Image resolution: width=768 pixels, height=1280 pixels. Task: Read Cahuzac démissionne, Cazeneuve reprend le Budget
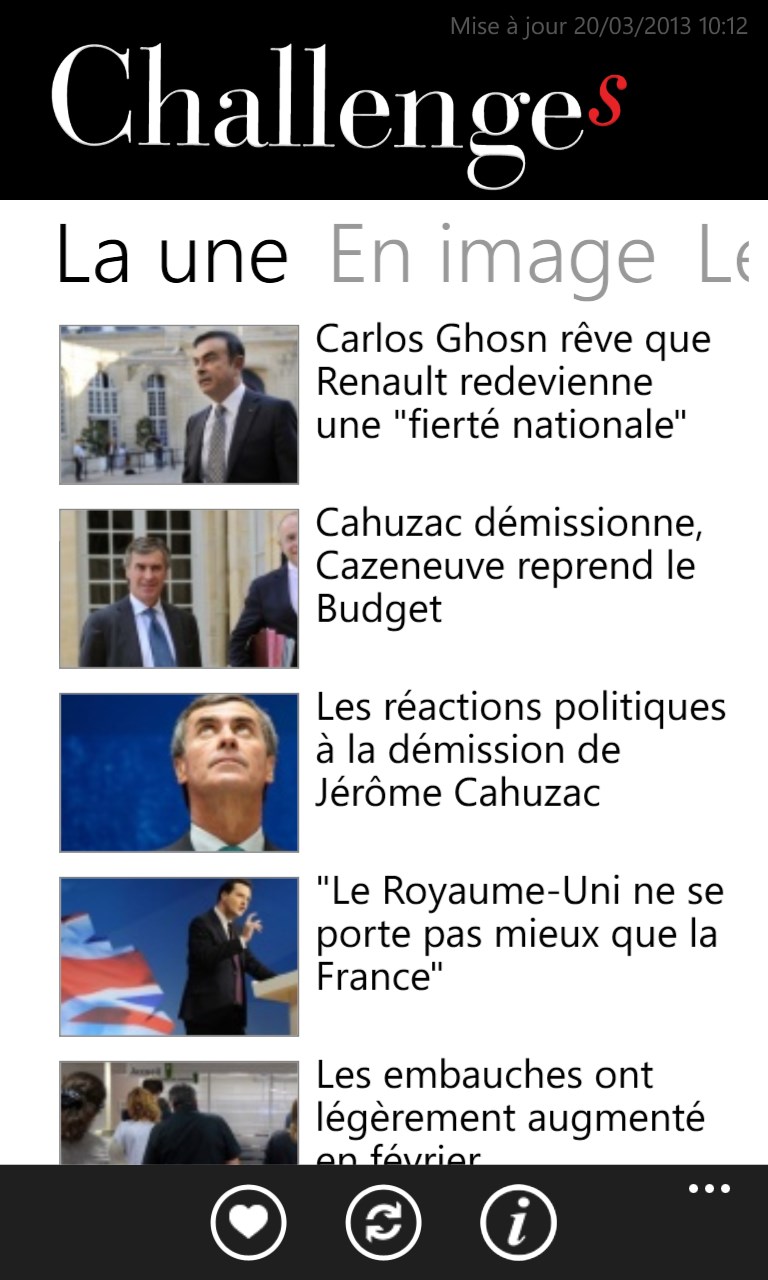(505, 566)
